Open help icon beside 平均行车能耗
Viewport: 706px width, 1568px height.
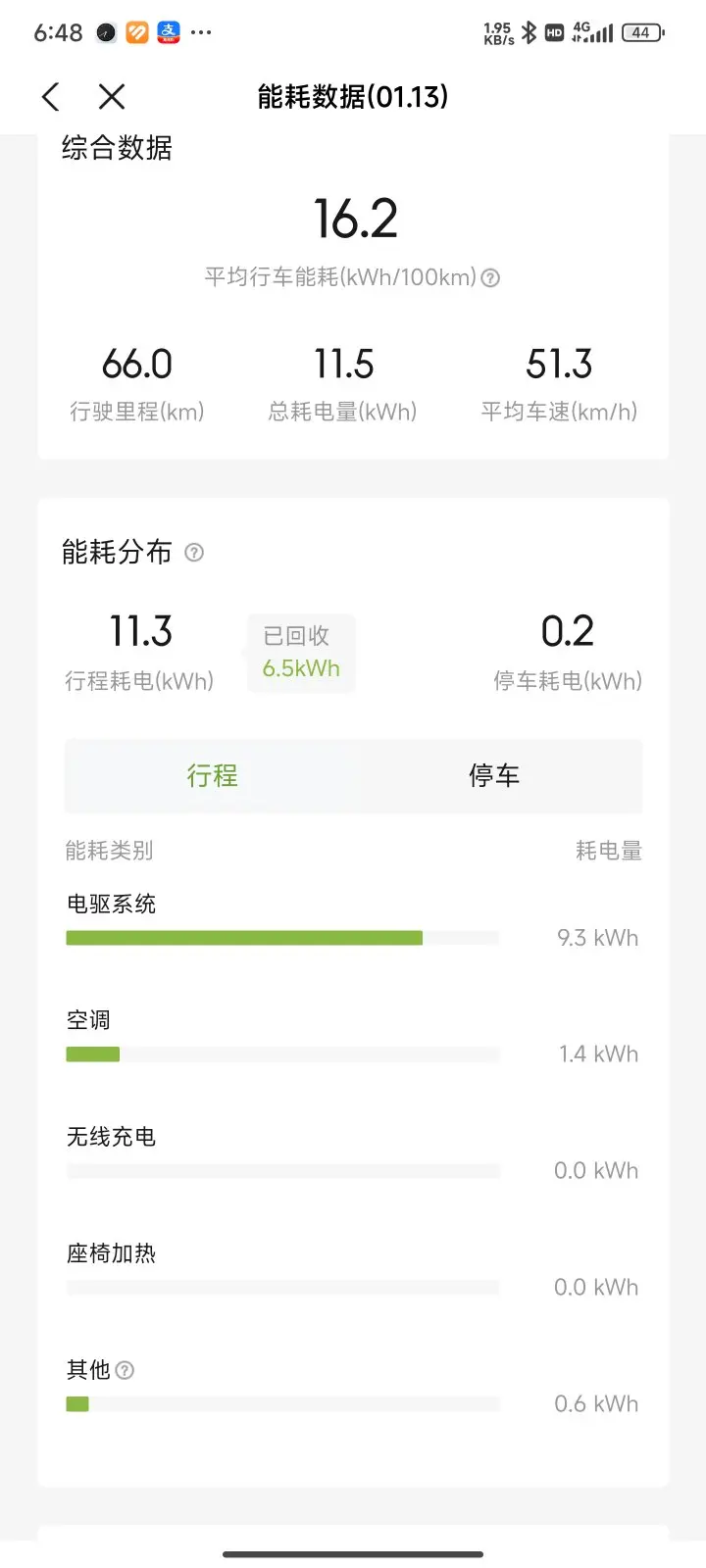(x=490, y=278)
